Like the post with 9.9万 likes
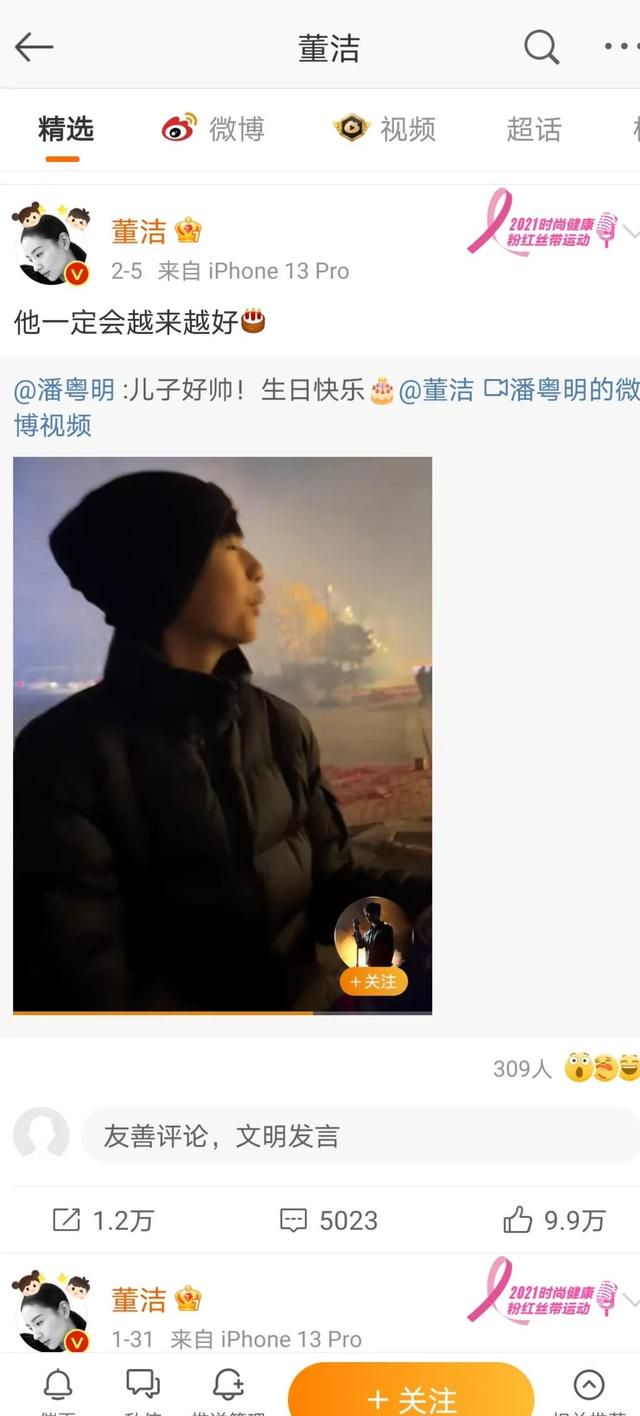Screen dimensions: 640x1416 coord(555,1220)
